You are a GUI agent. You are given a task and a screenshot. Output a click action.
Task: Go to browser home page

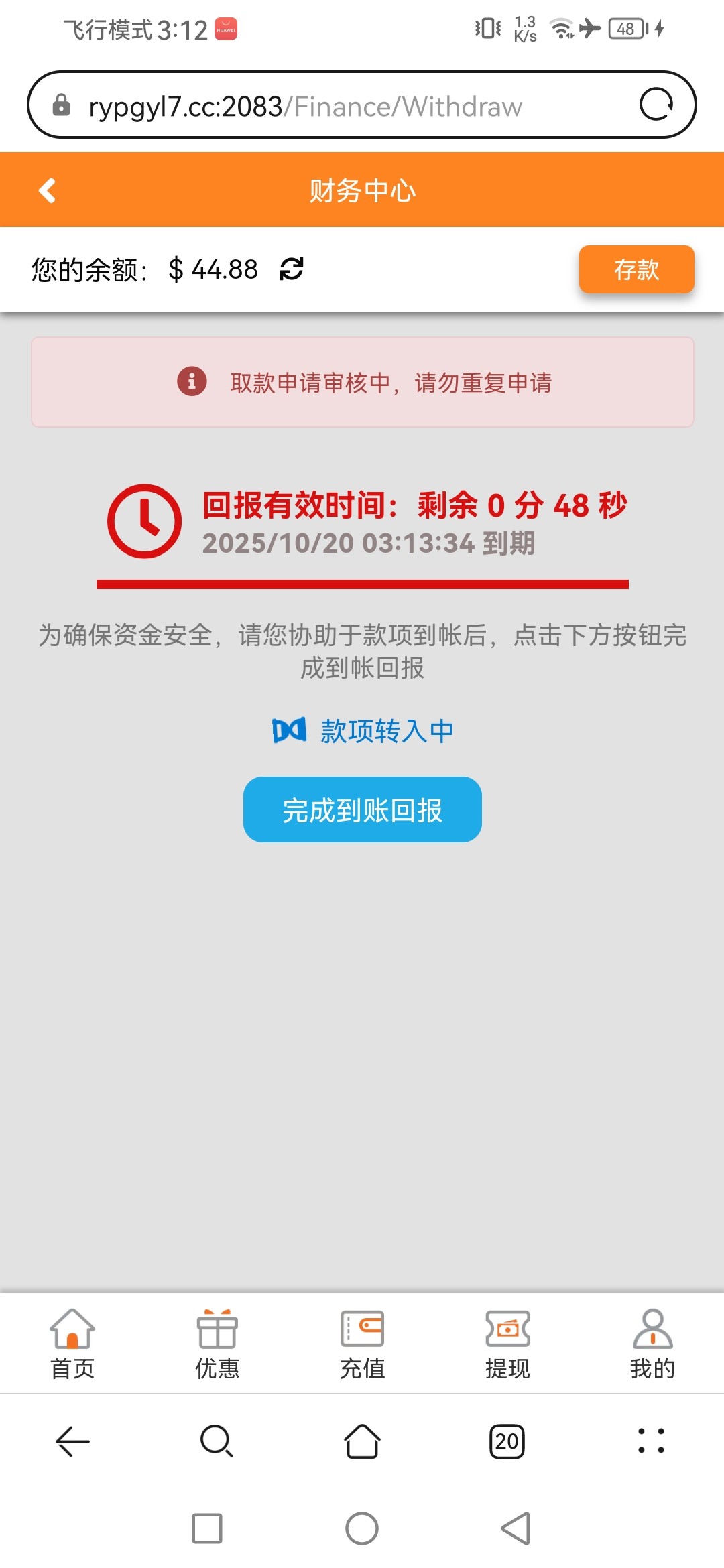click(362, 1441)
